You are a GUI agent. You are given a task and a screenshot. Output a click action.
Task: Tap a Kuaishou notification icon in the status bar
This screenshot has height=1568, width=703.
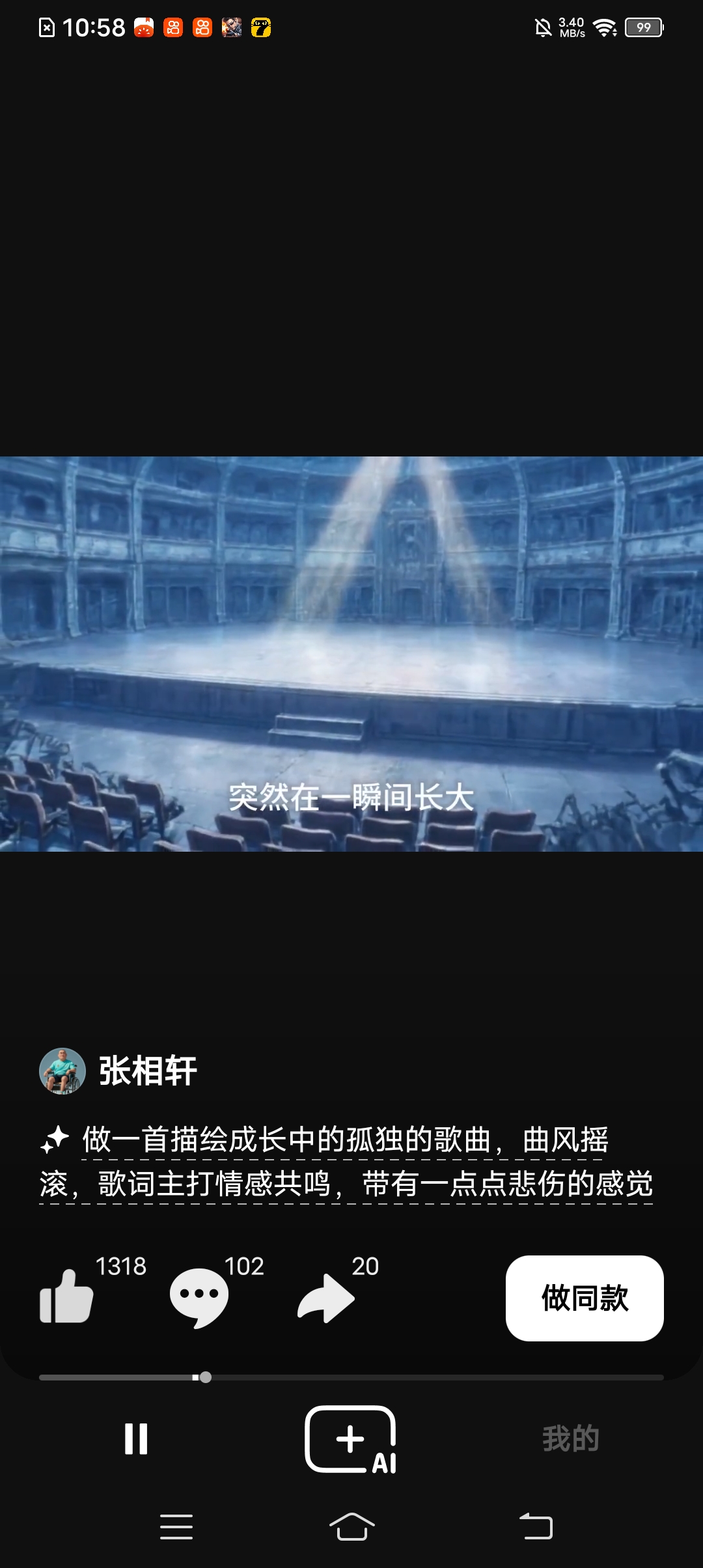click(x=173, y=27)
